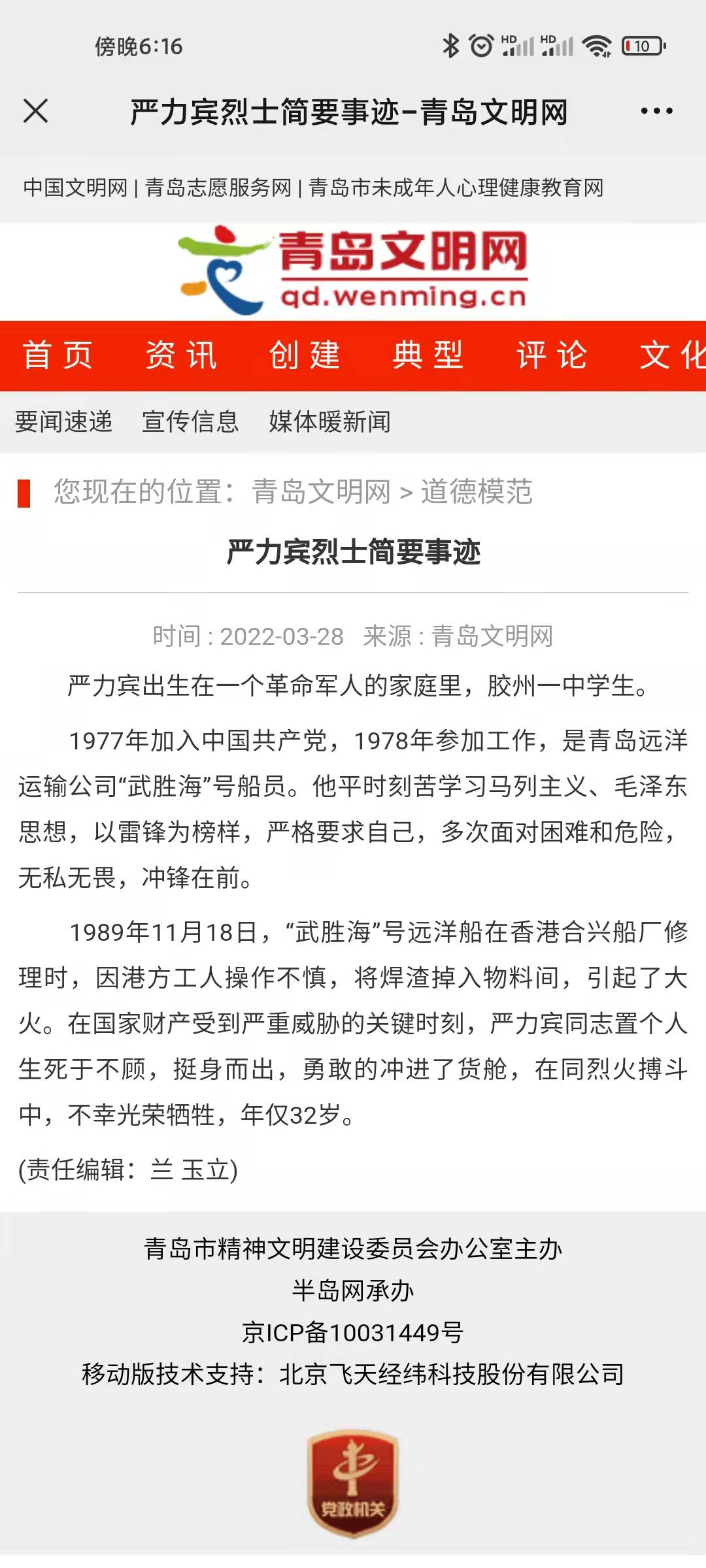Tap the 青岛文明网 site logo
The image size is (706, 1568).
[353, 268]
